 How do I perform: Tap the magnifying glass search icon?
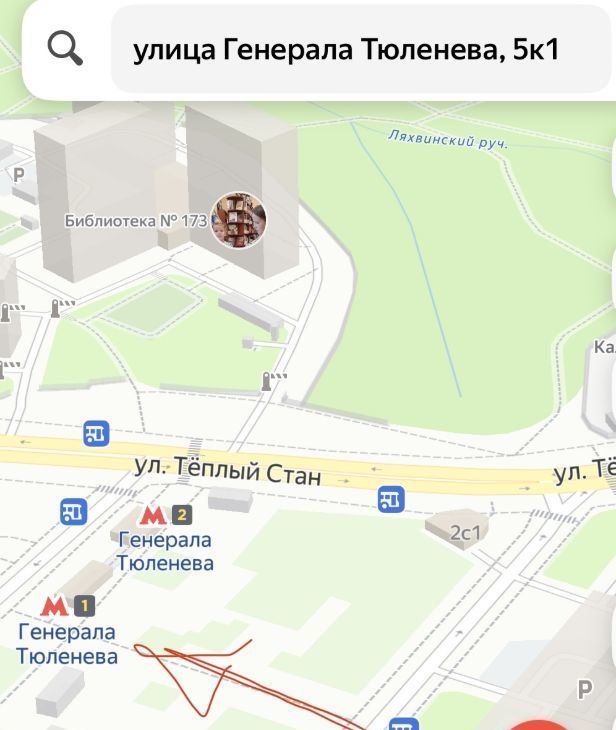coord(66,48)
